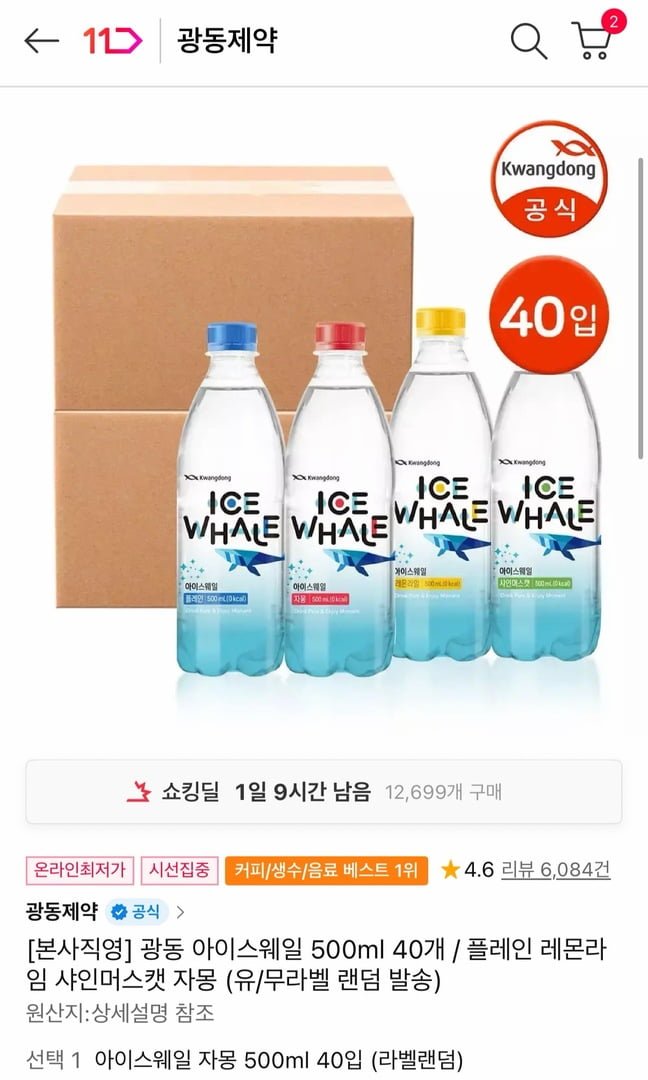This screenshot has height=1080, width=648.
Task: Open the 리뷰 6,084건 reviews link
Action: [555, 869]
